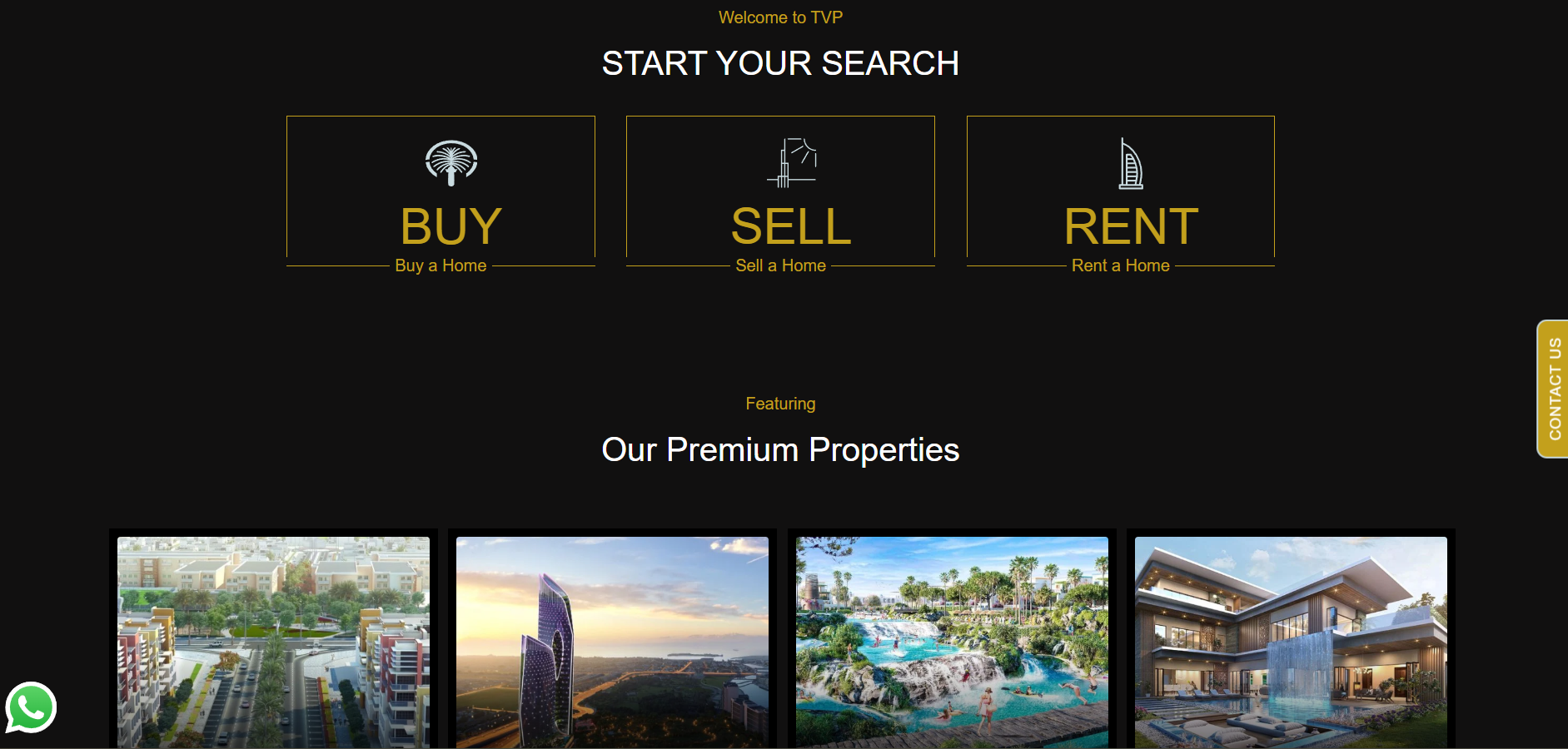Screen dimensions: 1568x749
Task: Start a WhatsApp chat
Action: coord(31,708)
